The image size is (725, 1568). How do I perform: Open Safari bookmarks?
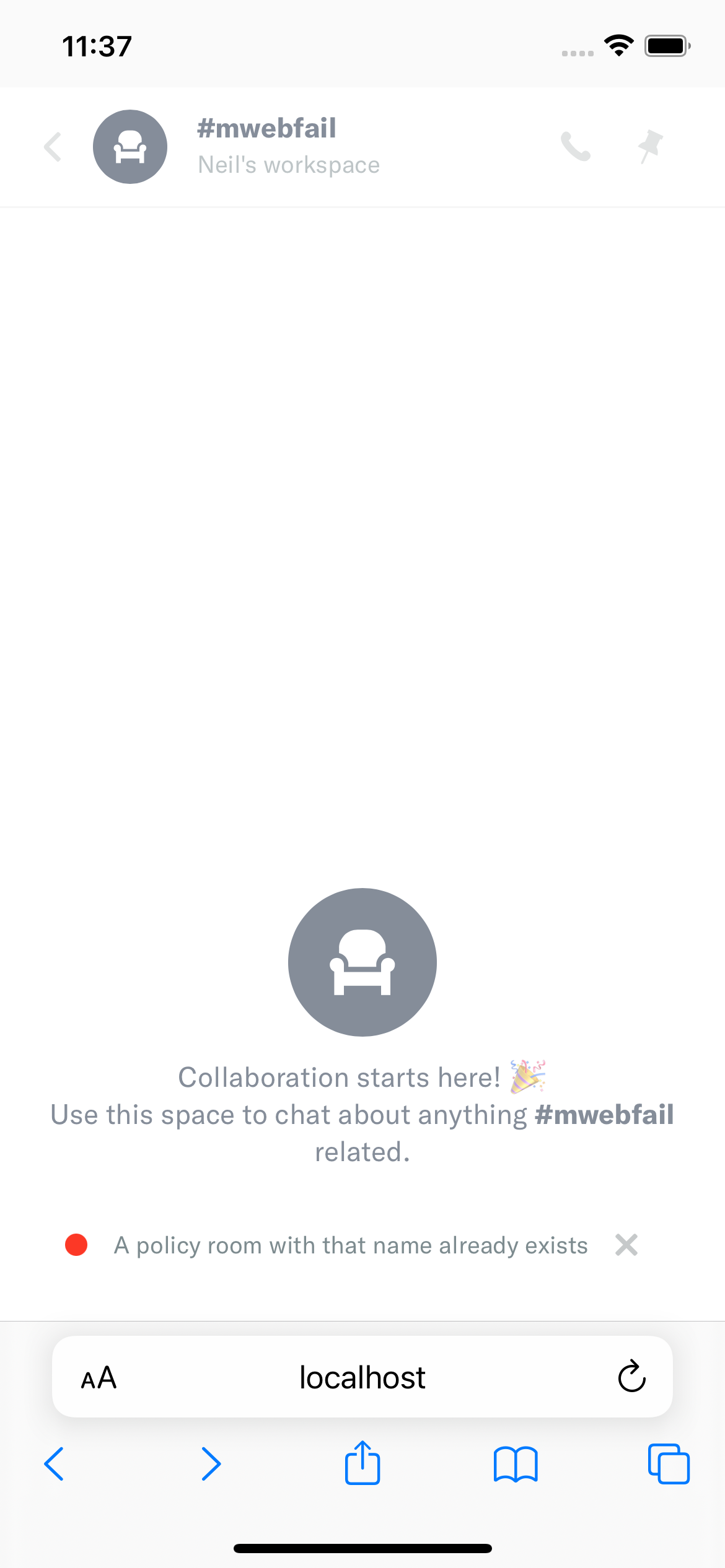tap(516, 1464)
